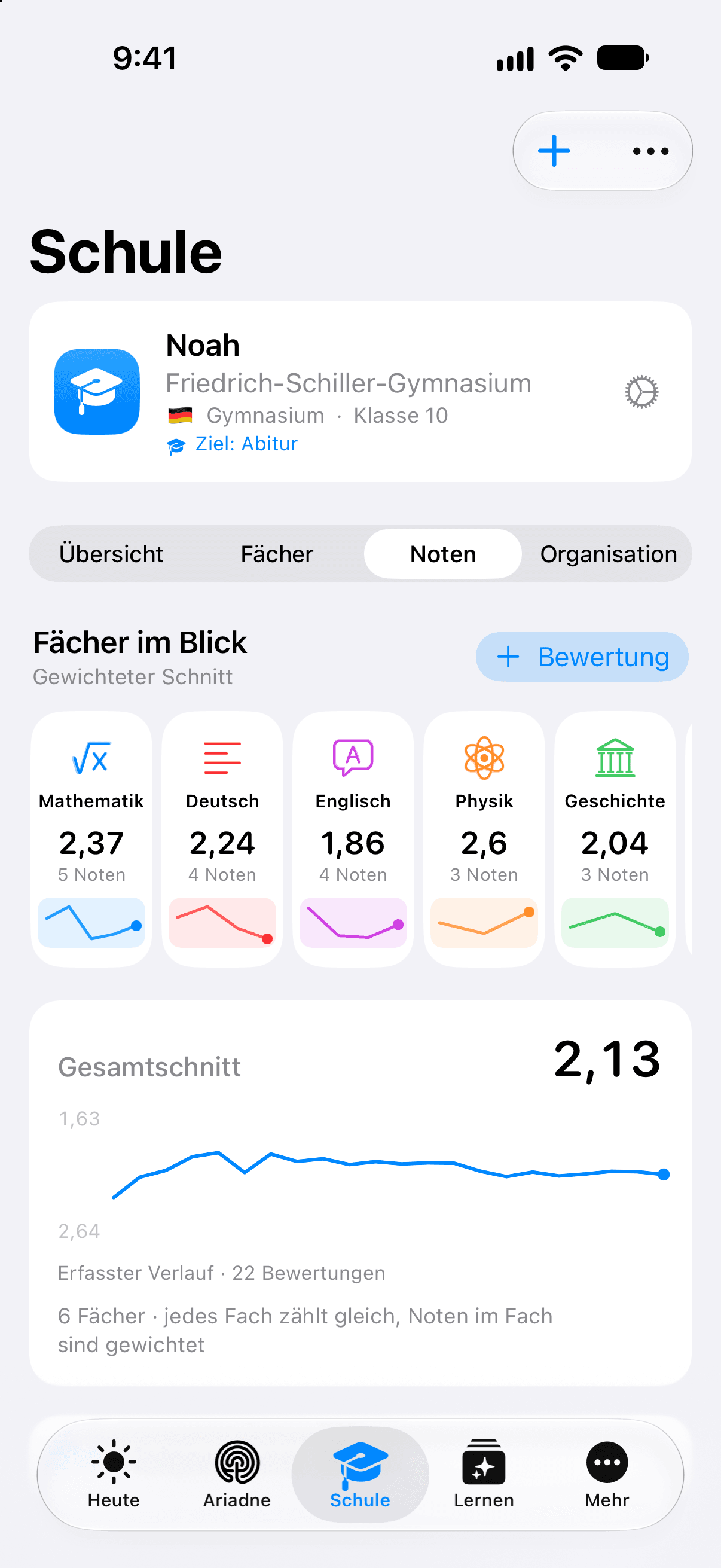Select the Schule tab in bottom bar
The width and height of the screenshot is (721, 1568).
360,1474
